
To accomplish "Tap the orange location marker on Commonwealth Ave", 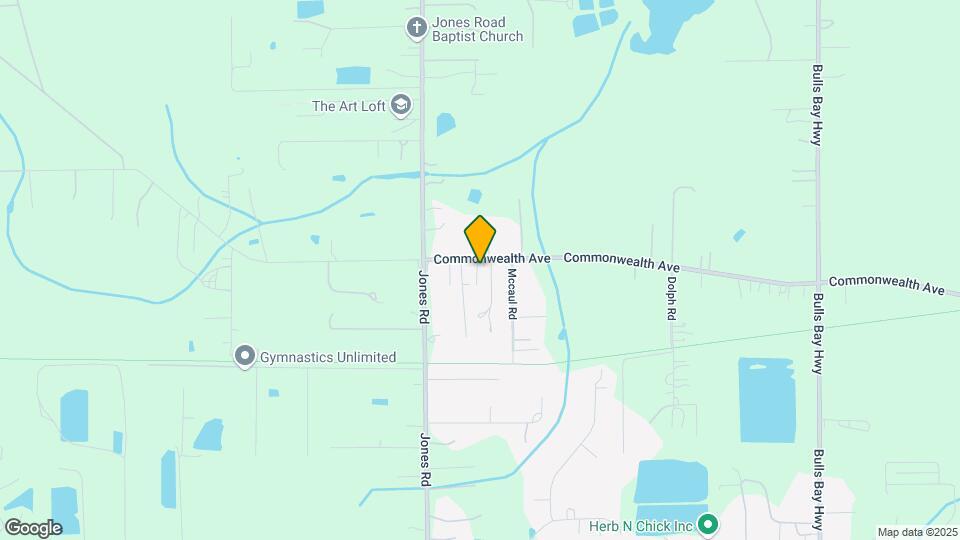I will (x=480, y=238).
